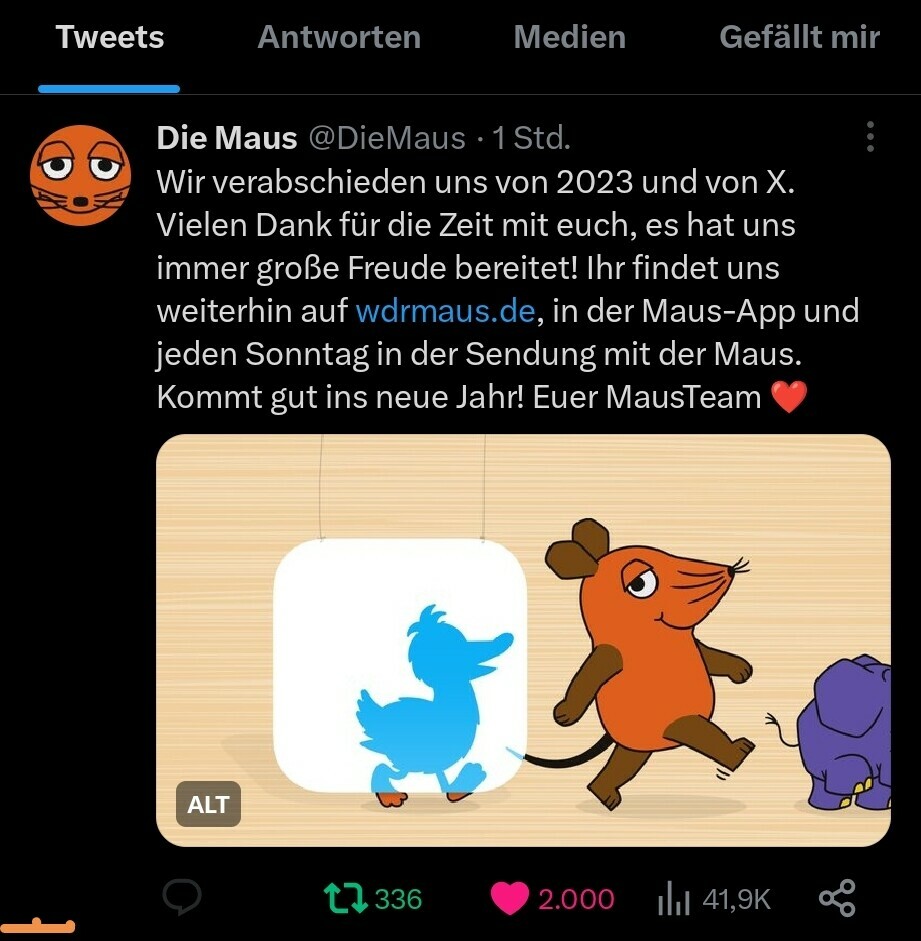This screenshot has height=941, width=921.
Task: Open the Gefällt mir tab
Action: click(x=799, y=38)
